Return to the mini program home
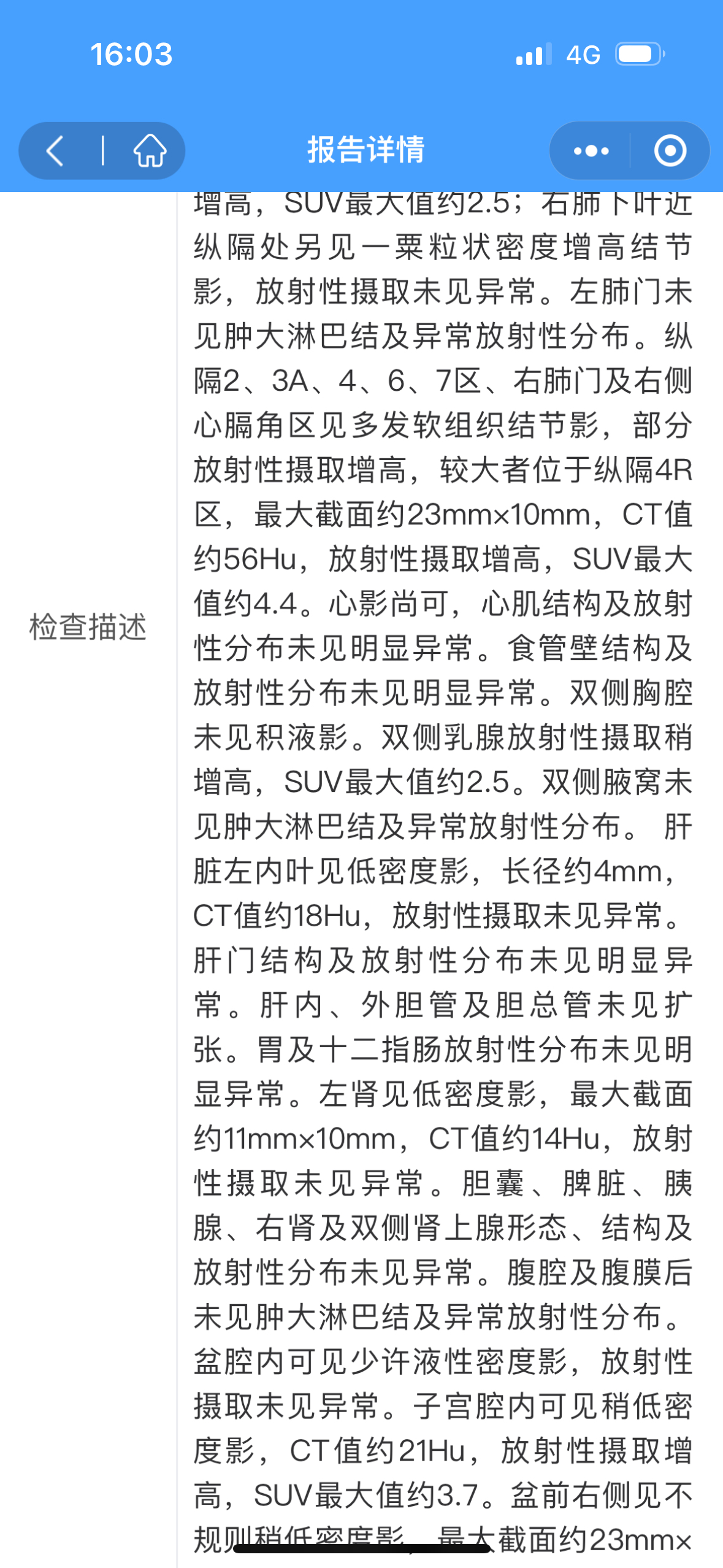723x1568 pixels. 150,151
